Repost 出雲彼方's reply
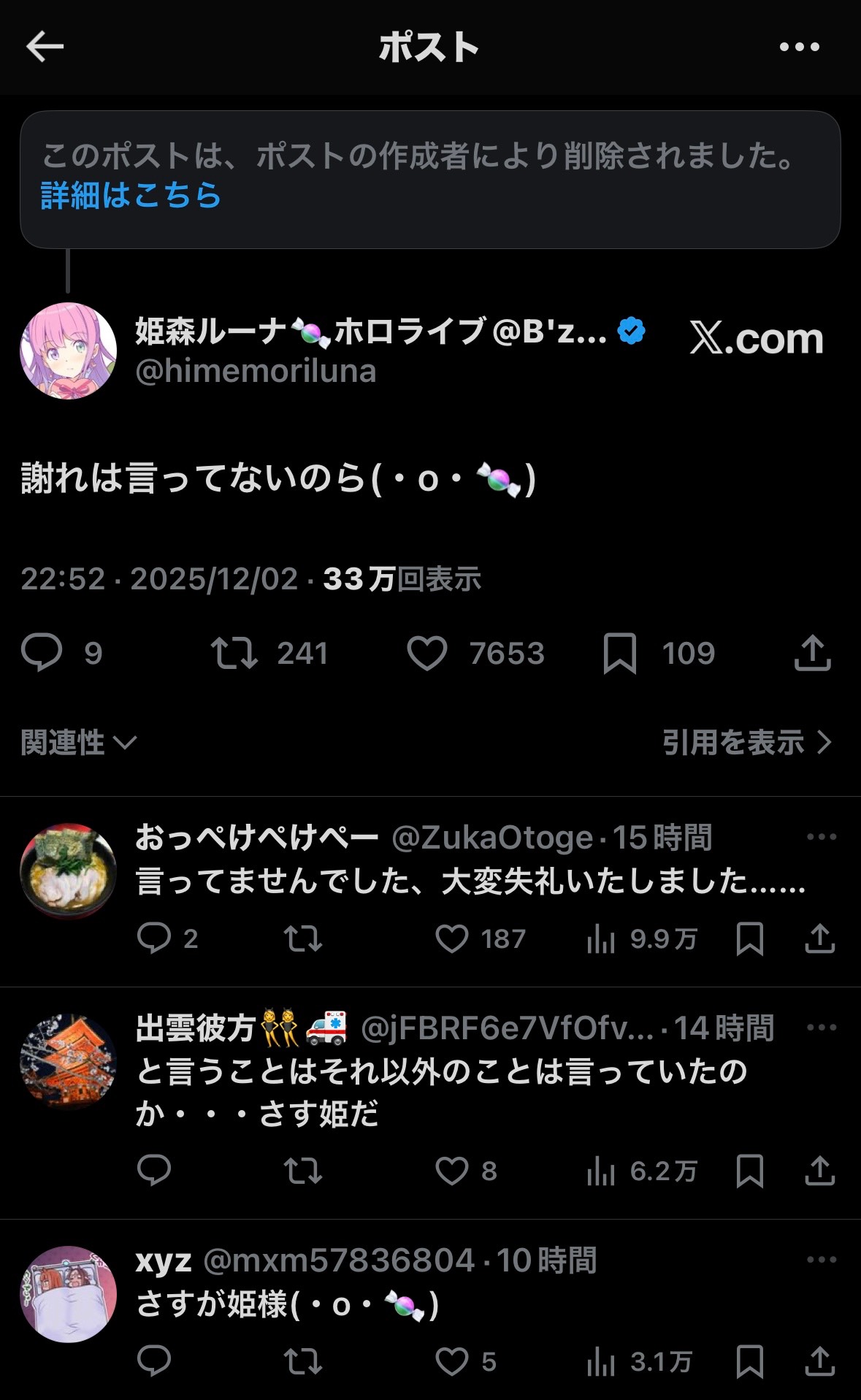Viewport: 861px width, 1400px height. pyautogui.click(x=303, y=1171)
